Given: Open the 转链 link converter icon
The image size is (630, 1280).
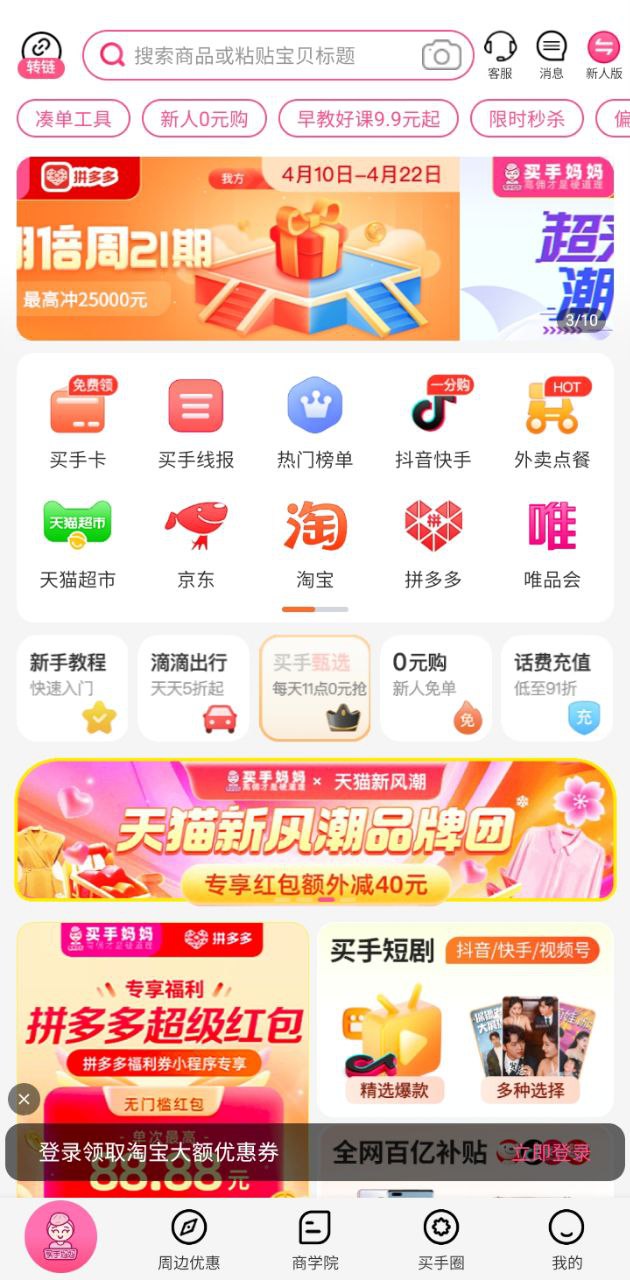Looking at the screenshot, I should coord(41,55).
